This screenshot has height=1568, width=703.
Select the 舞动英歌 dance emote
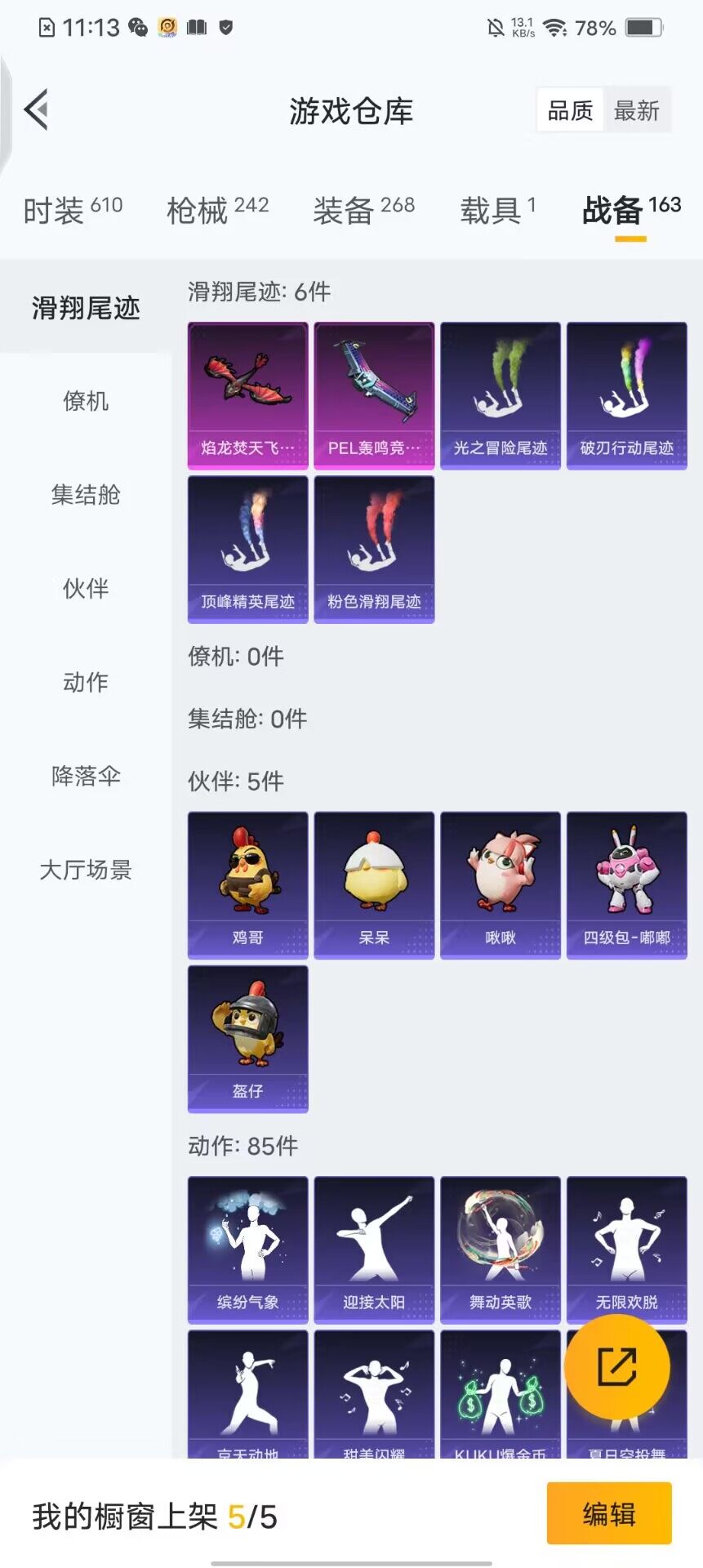pyautogui.click(x=501, y=1249)
